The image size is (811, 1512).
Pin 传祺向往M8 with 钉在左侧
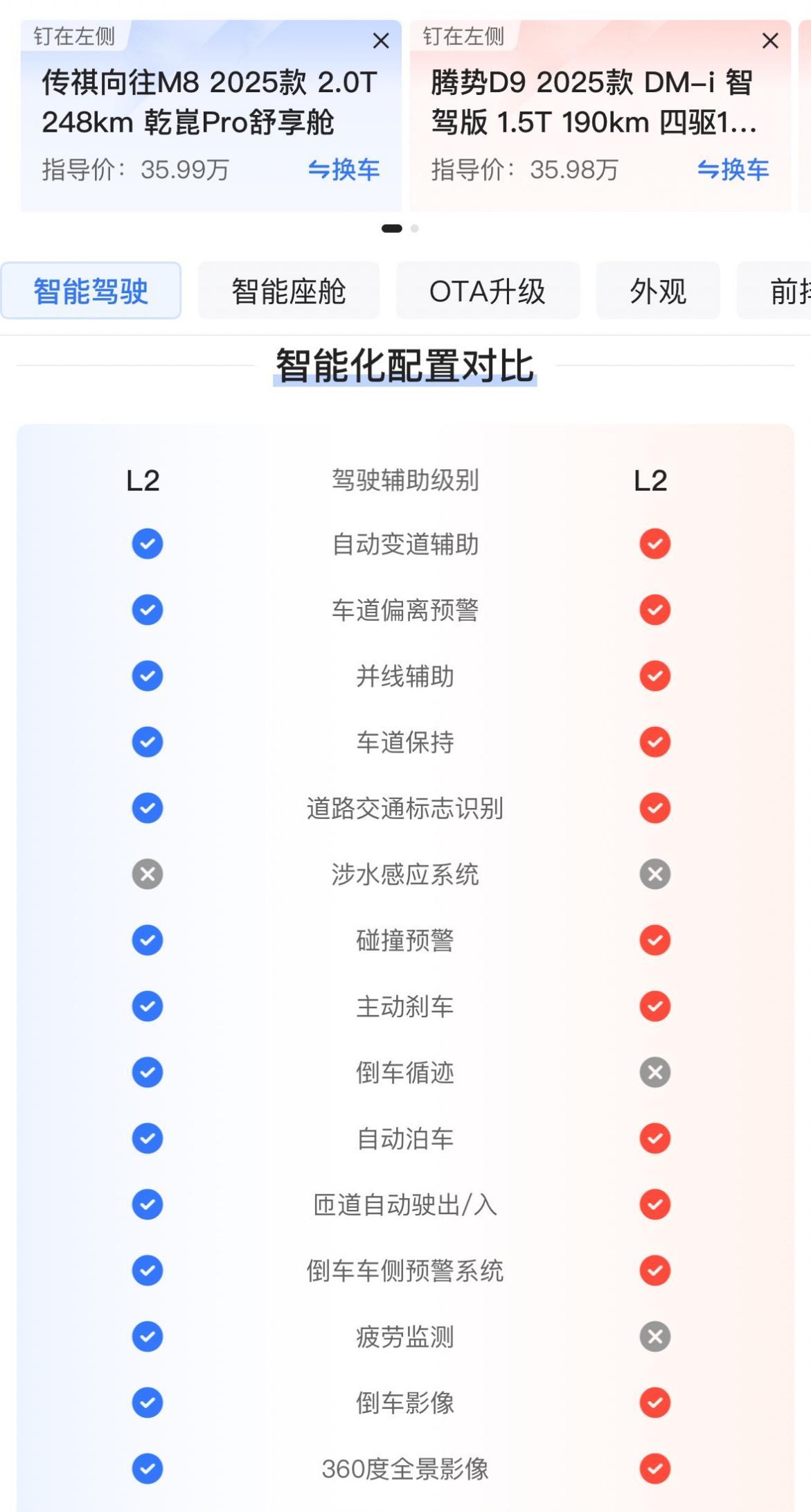click(x=75, y=36)
